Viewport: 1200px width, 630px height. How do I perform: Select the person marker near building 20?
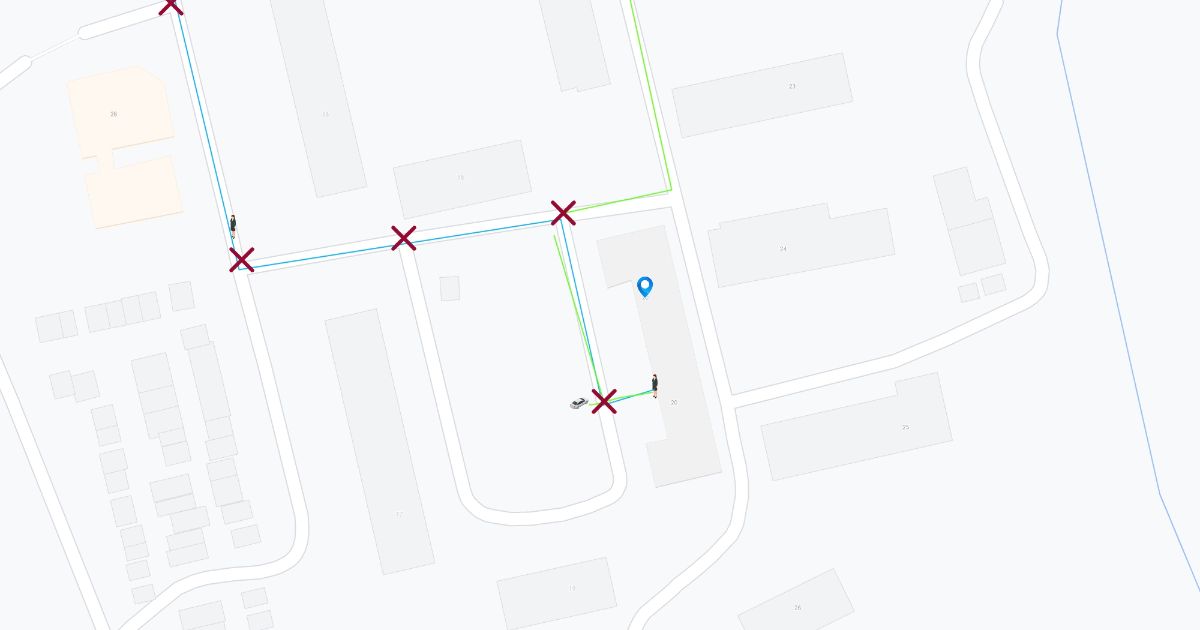[655, 385]
